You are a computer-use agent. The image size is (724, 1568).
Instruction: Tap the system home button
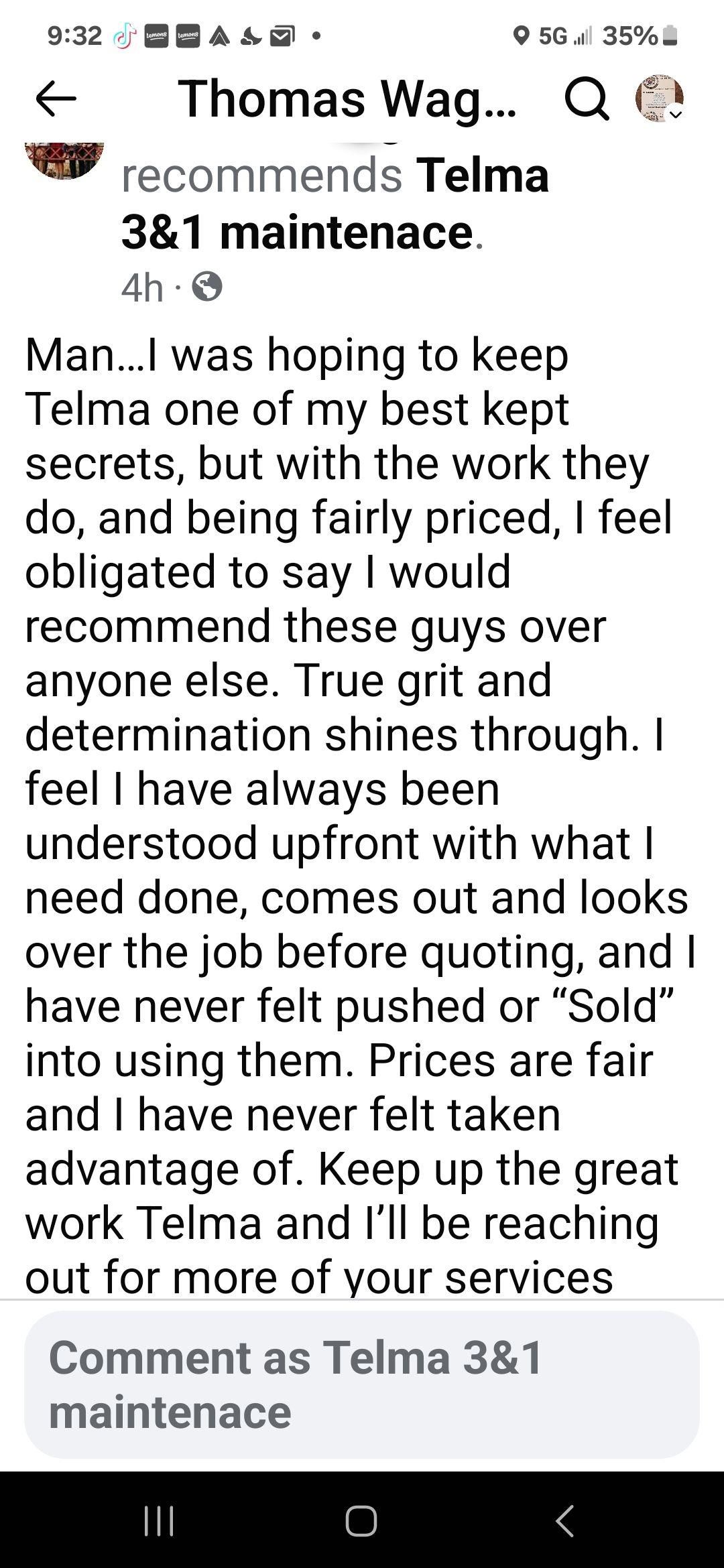pyautogui.click(x=361, y=1520)
